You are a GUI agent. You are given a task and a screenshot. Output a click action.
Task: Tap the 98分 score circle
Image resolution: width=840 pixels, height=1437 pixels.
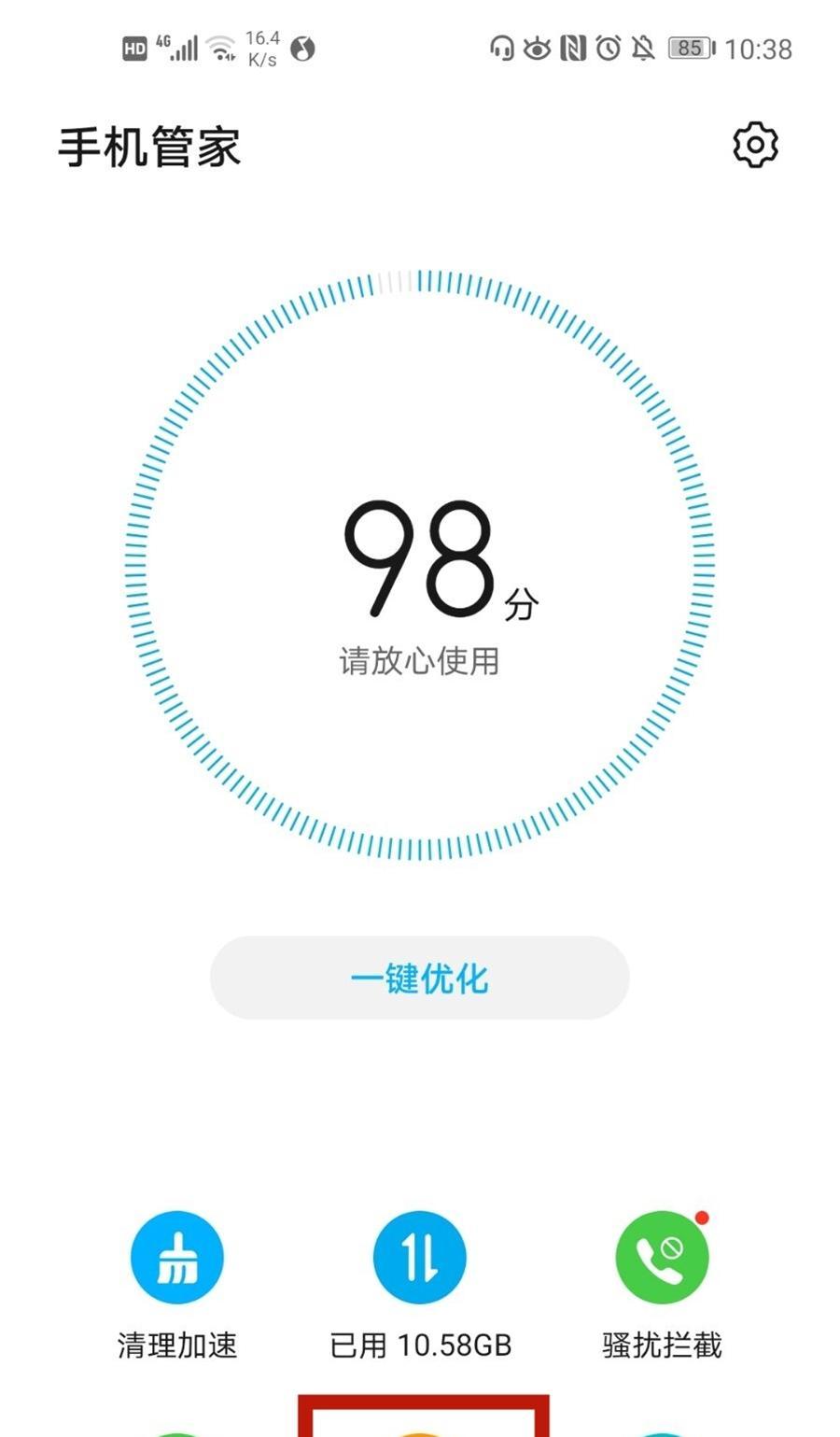coord(420,564)
